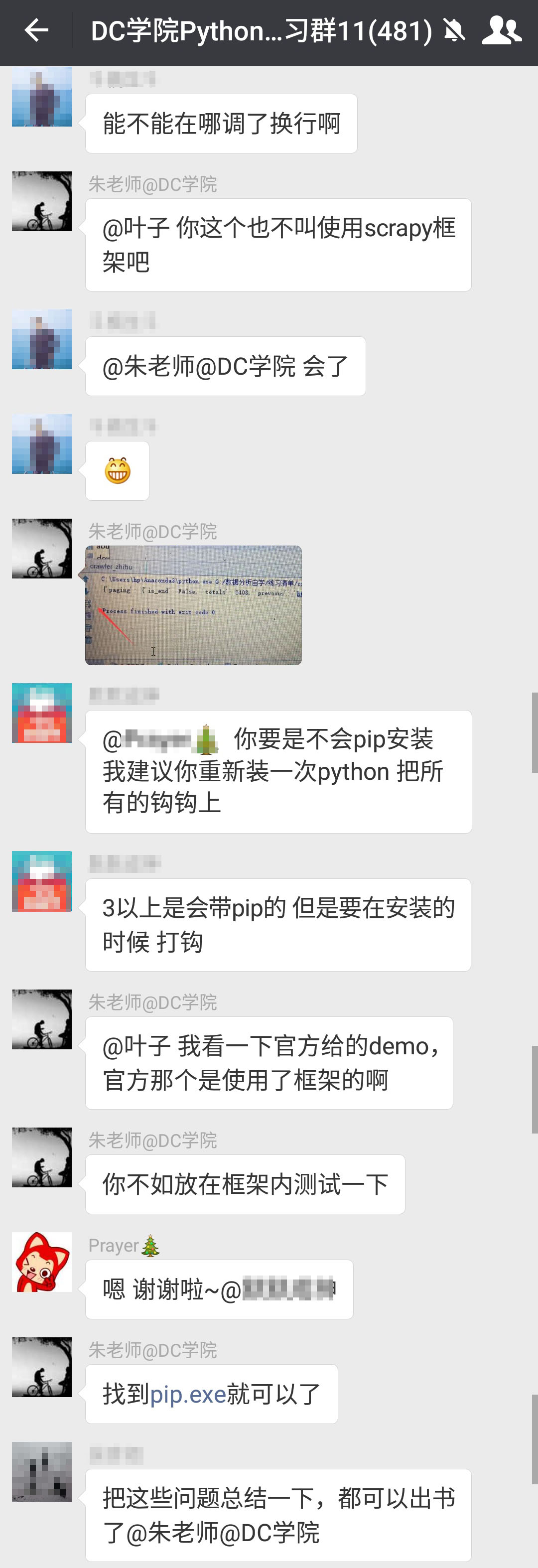This screenshot has width=538, height=1568.
Task: Go back to the chat list
Action: 36,30
